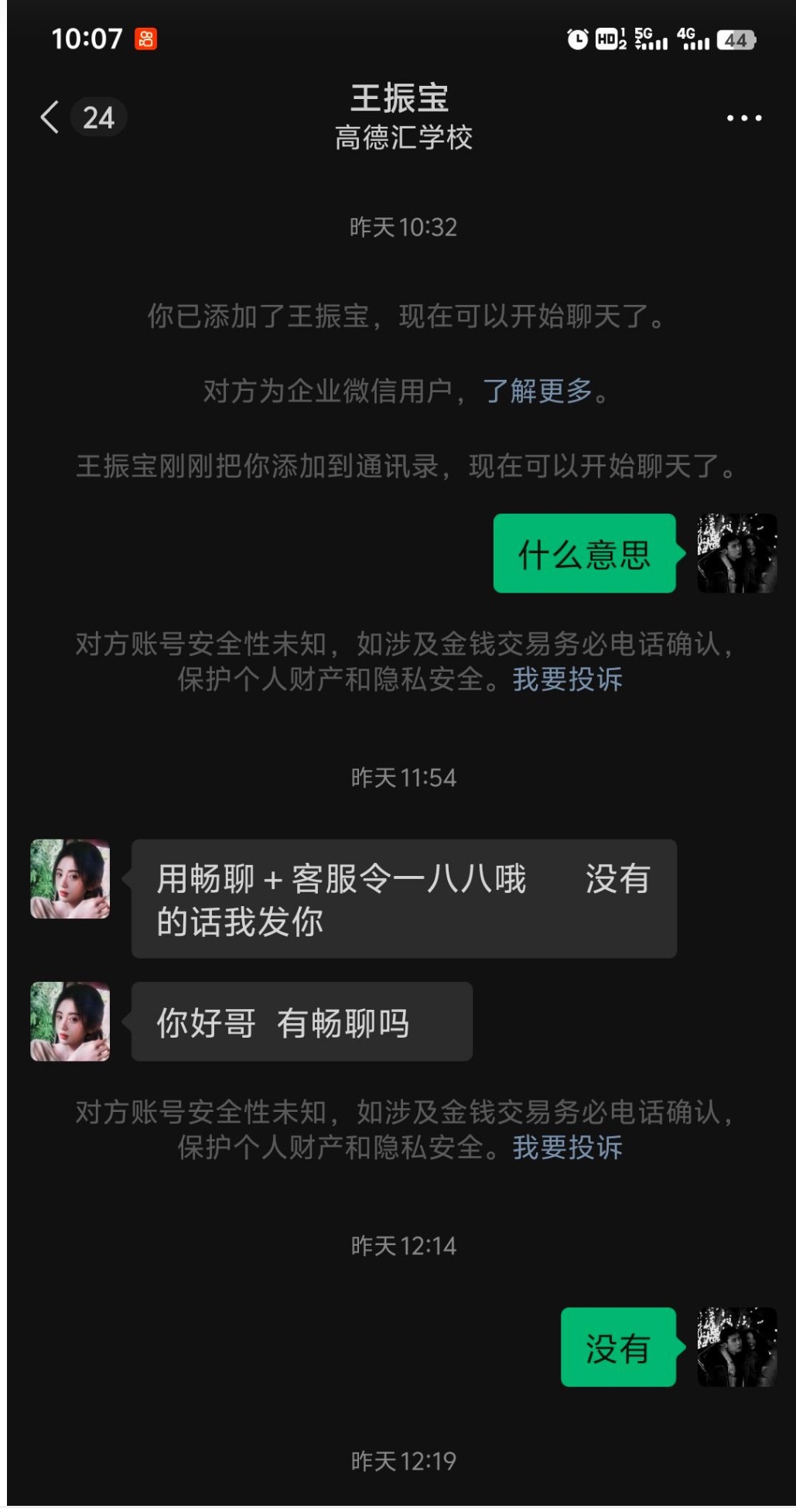Screen dimensions: 796x1512
Task: Open the 了解更多 link
Action: point(538,392)
